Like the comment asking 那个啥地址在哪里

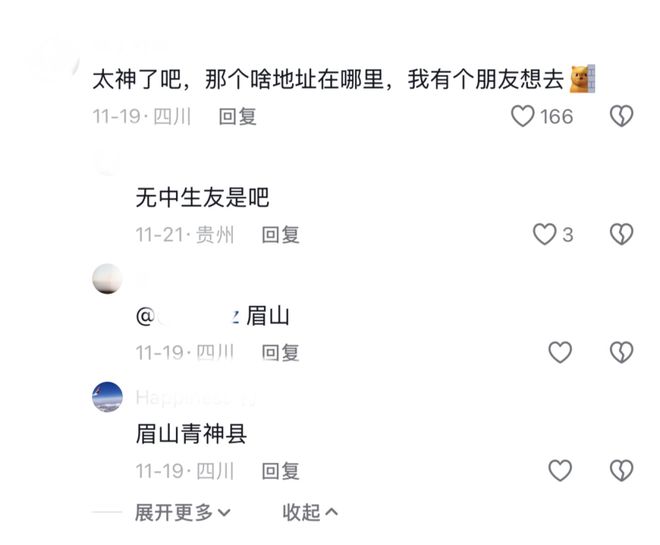tap(523, 116)
